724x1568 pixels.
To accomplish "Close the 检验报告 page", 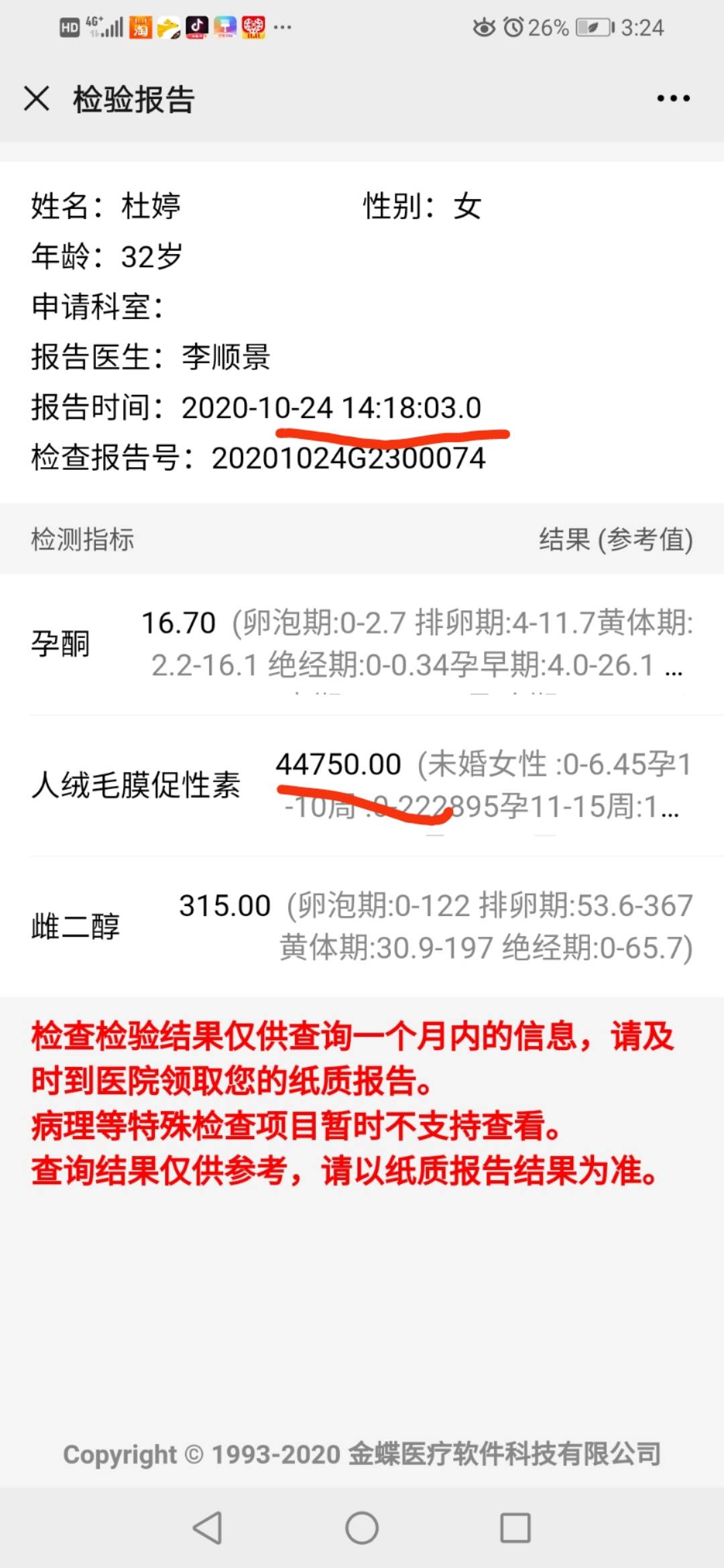I will click(36, 99).
